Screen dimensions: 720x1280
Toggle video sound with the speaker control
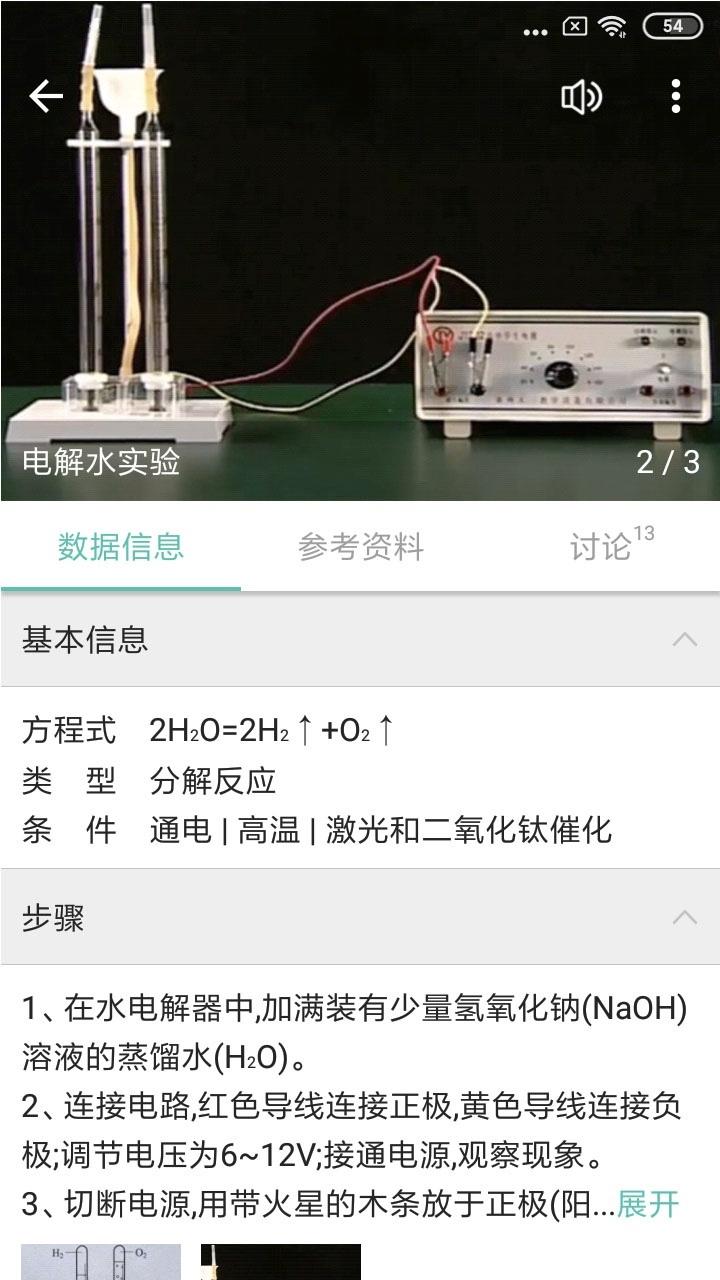click(583, 94)
